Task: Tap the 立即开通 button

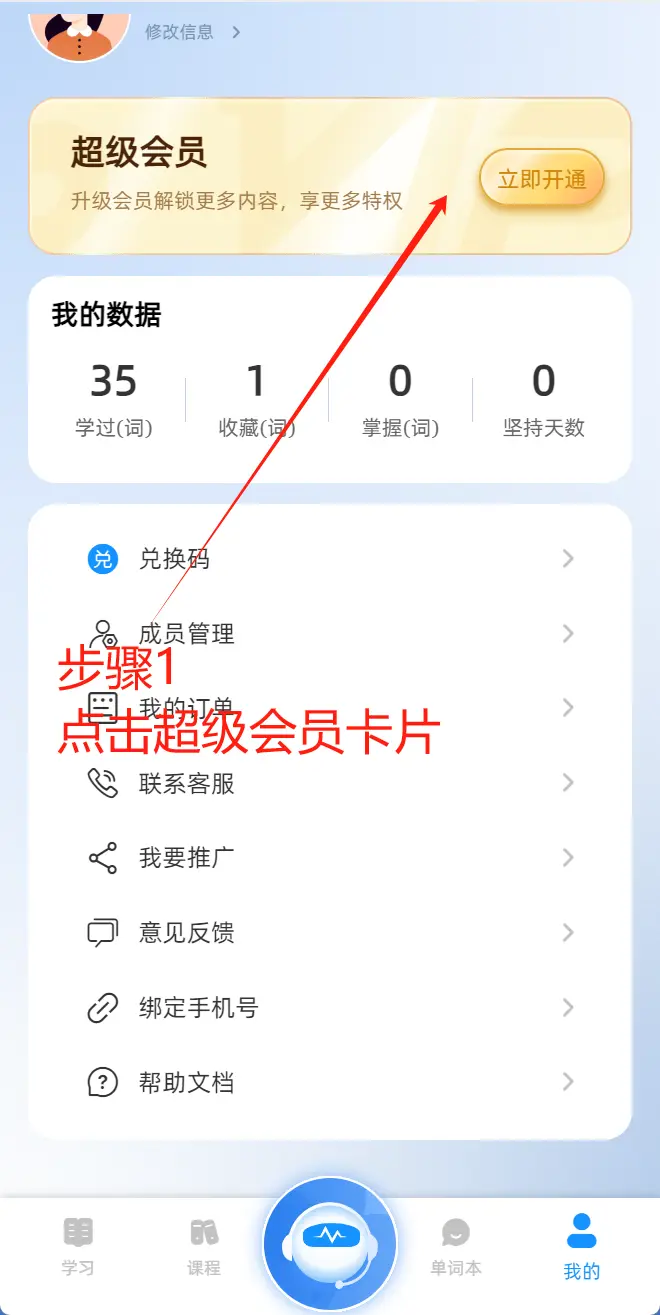Action: [541, 180]
